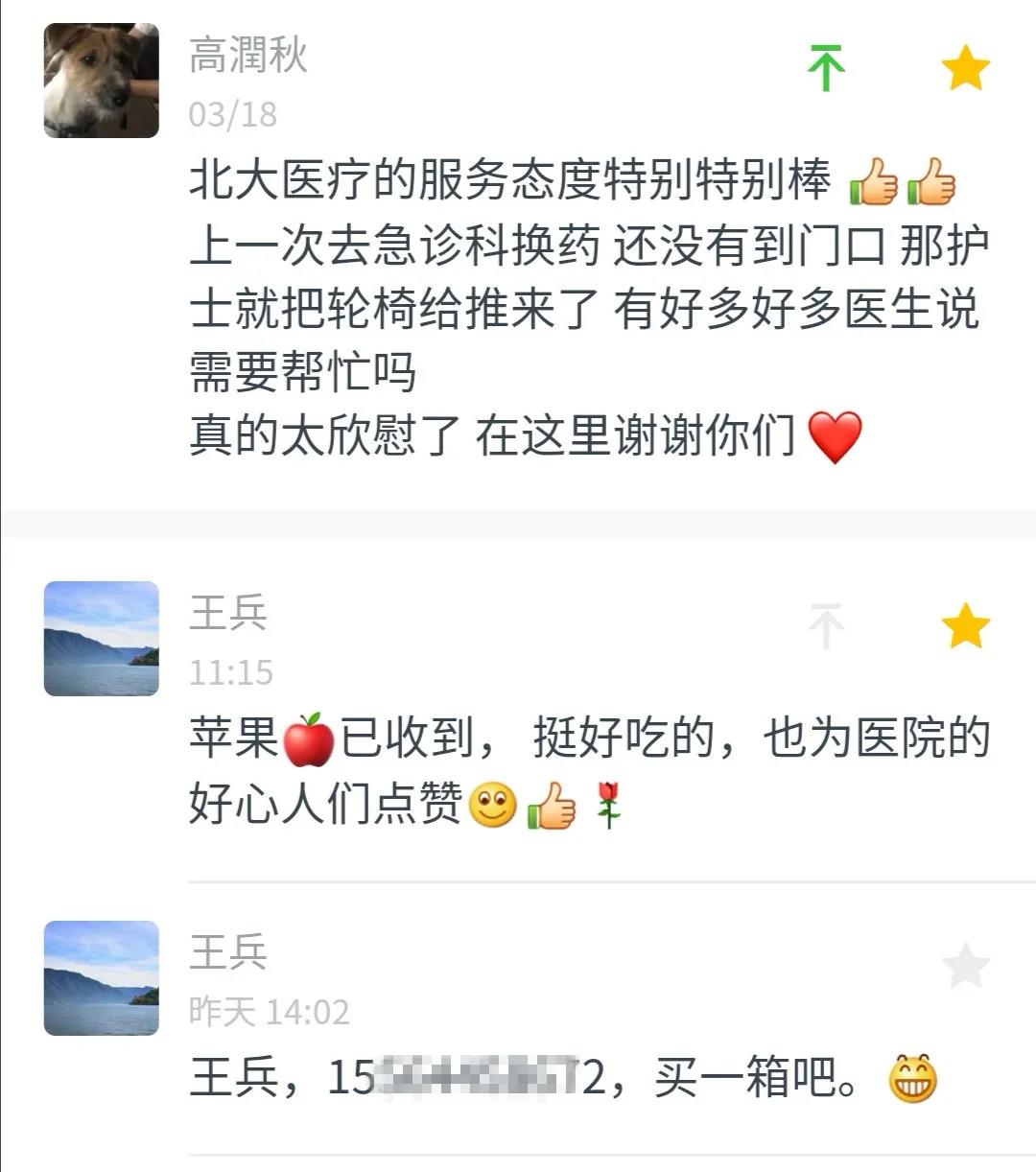Open 高潤秋's dog avatar

(x=102, y=81)
